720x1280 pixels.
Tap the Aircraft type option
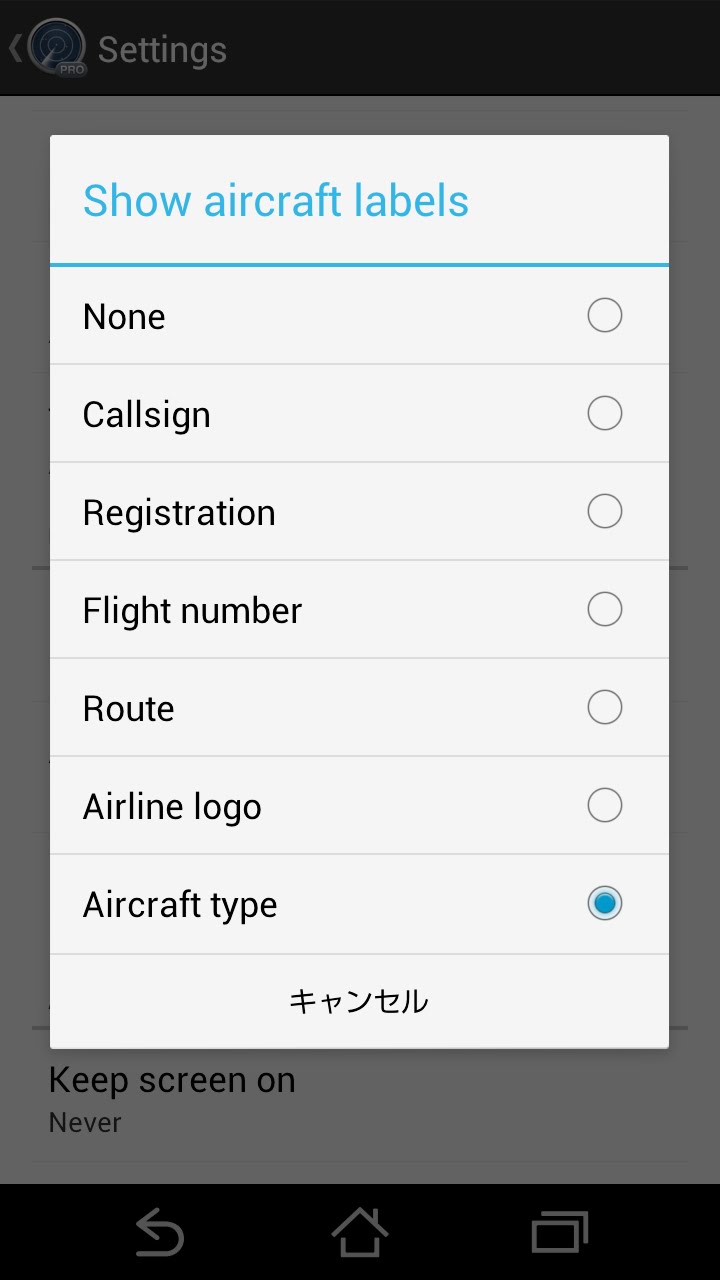click(359, 904)
